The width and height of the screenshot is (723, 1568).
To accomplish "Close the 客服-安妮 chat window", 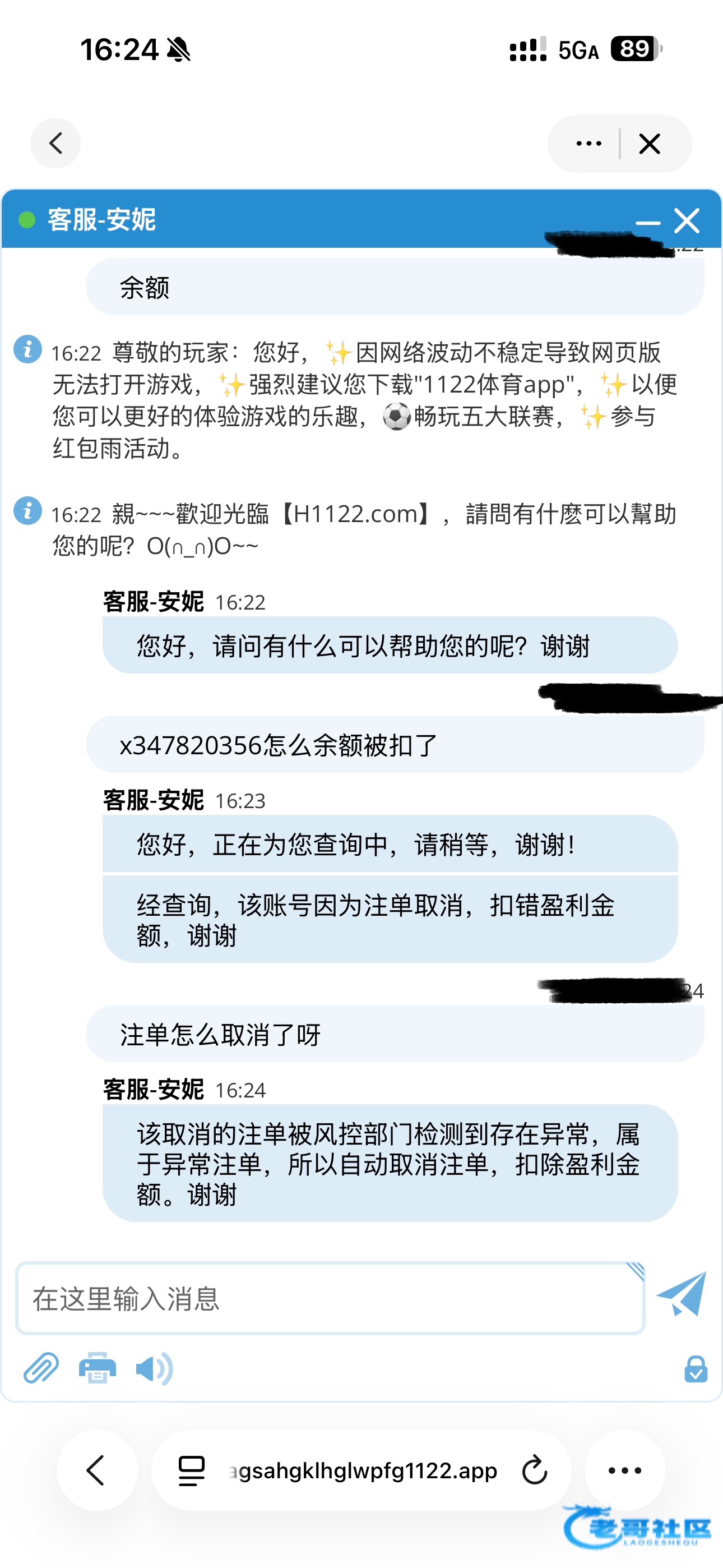I will [x=687, y=220].
